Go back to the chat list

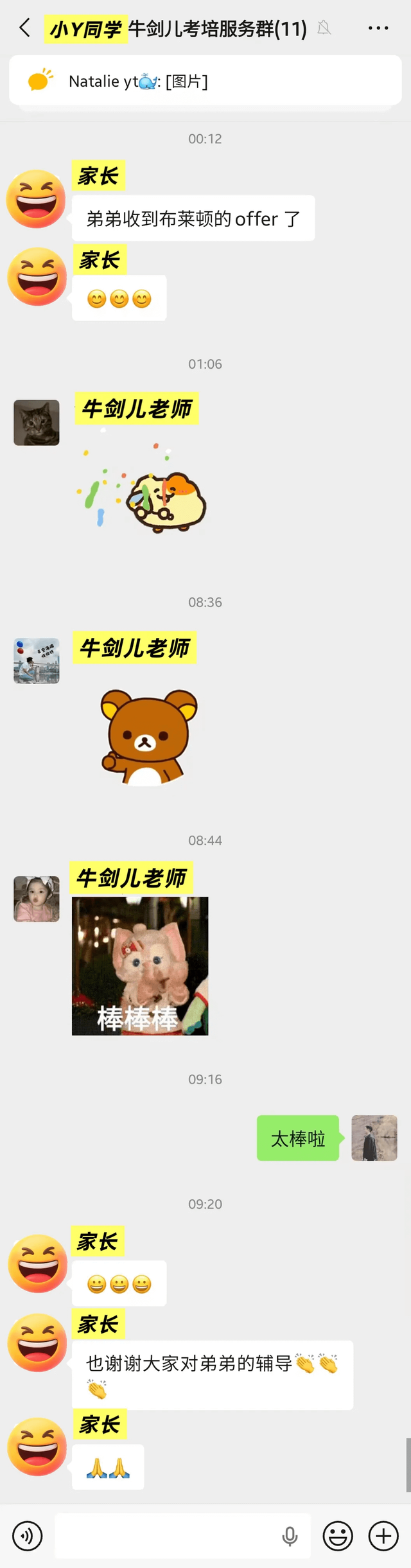pos(24,28)
